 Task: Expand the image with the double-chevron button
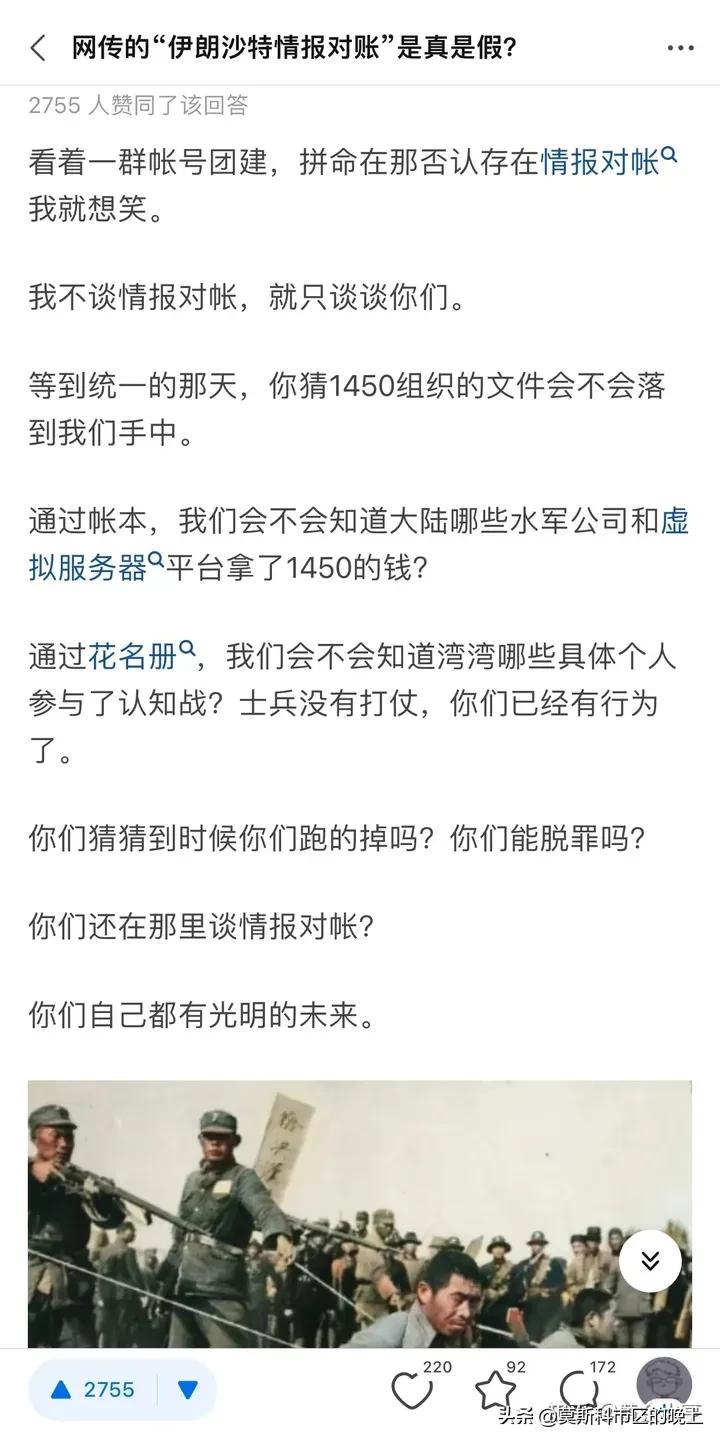[650, 1261]
